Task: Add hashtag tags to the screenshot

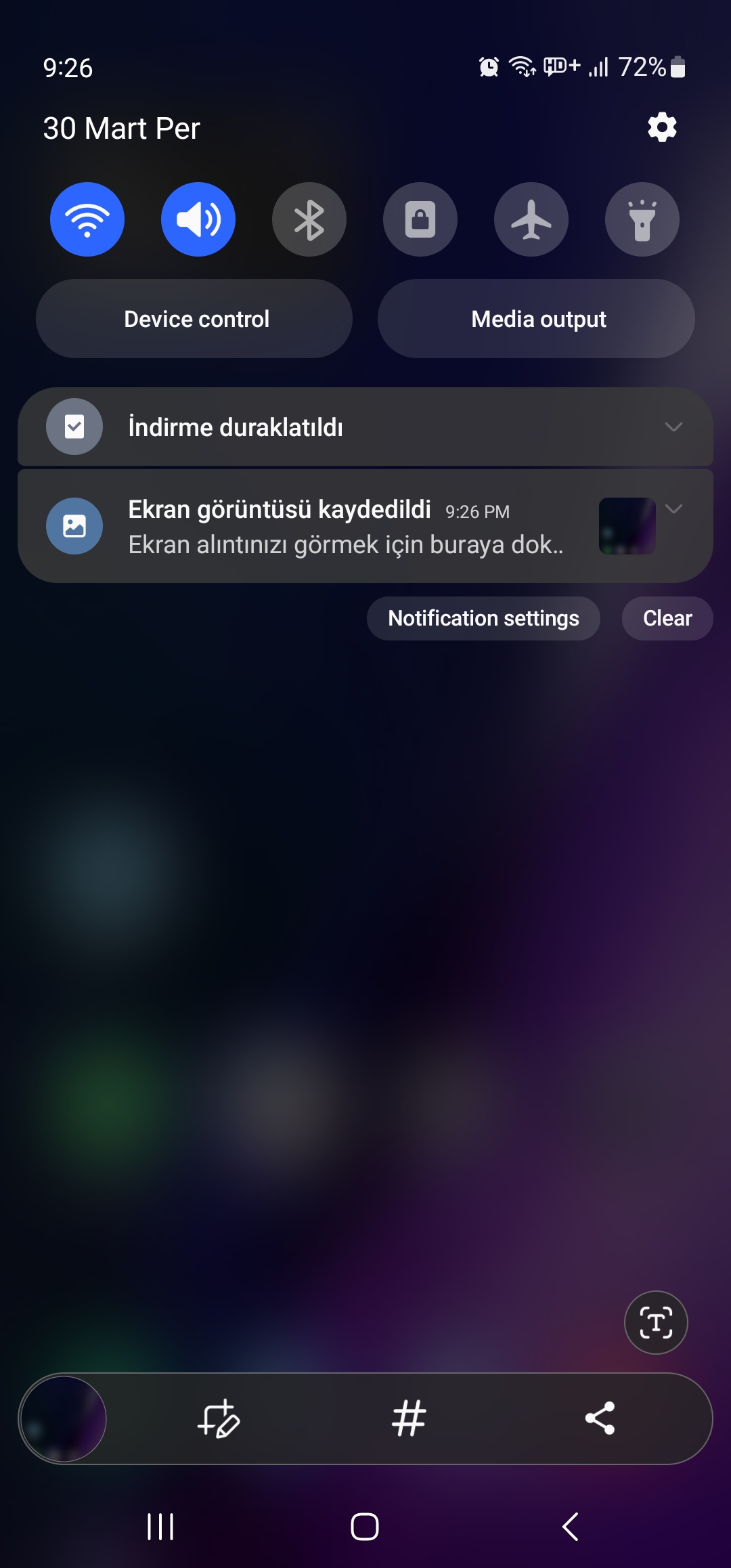Action: click(409, 1418)
